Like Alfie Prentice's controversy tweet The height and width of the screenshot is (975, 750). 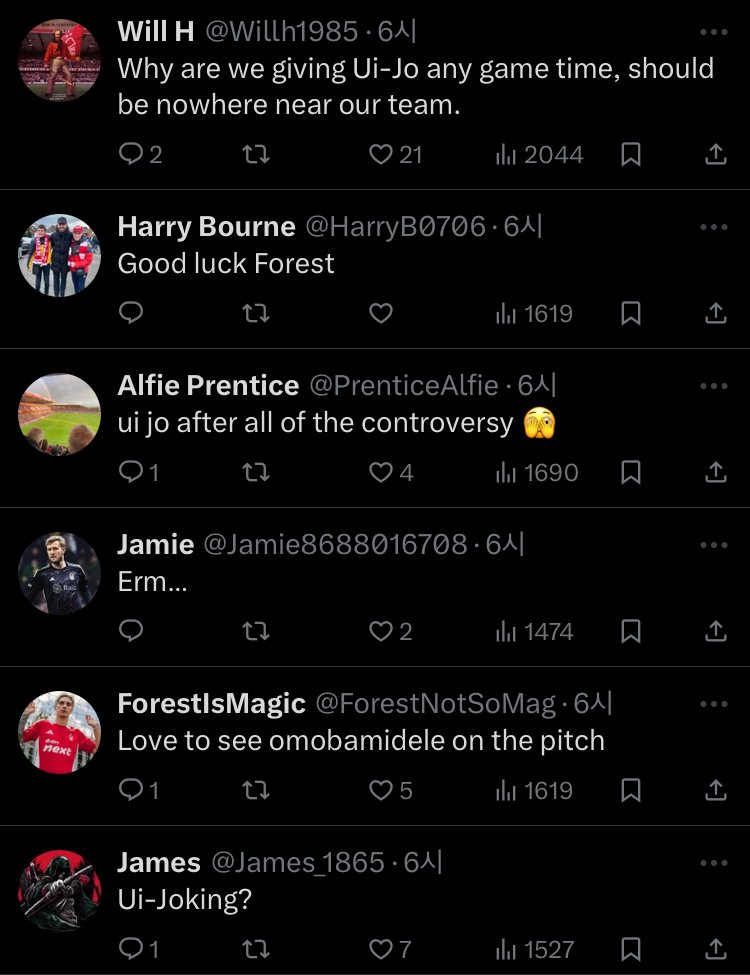pos(381,473)
